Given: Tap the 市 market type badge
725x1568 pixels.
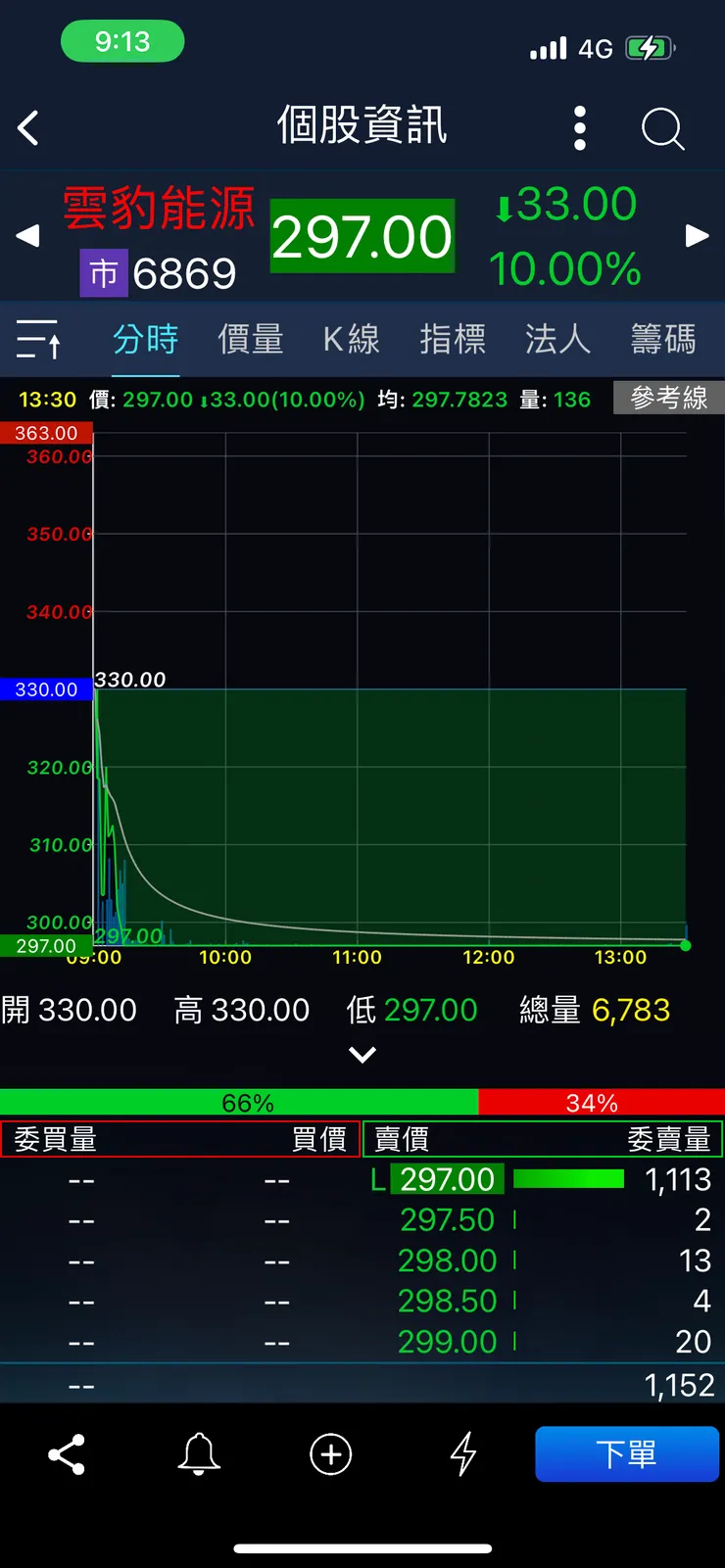Looking at the screenshot, I should pyautogui.click(x=104, y=273).
